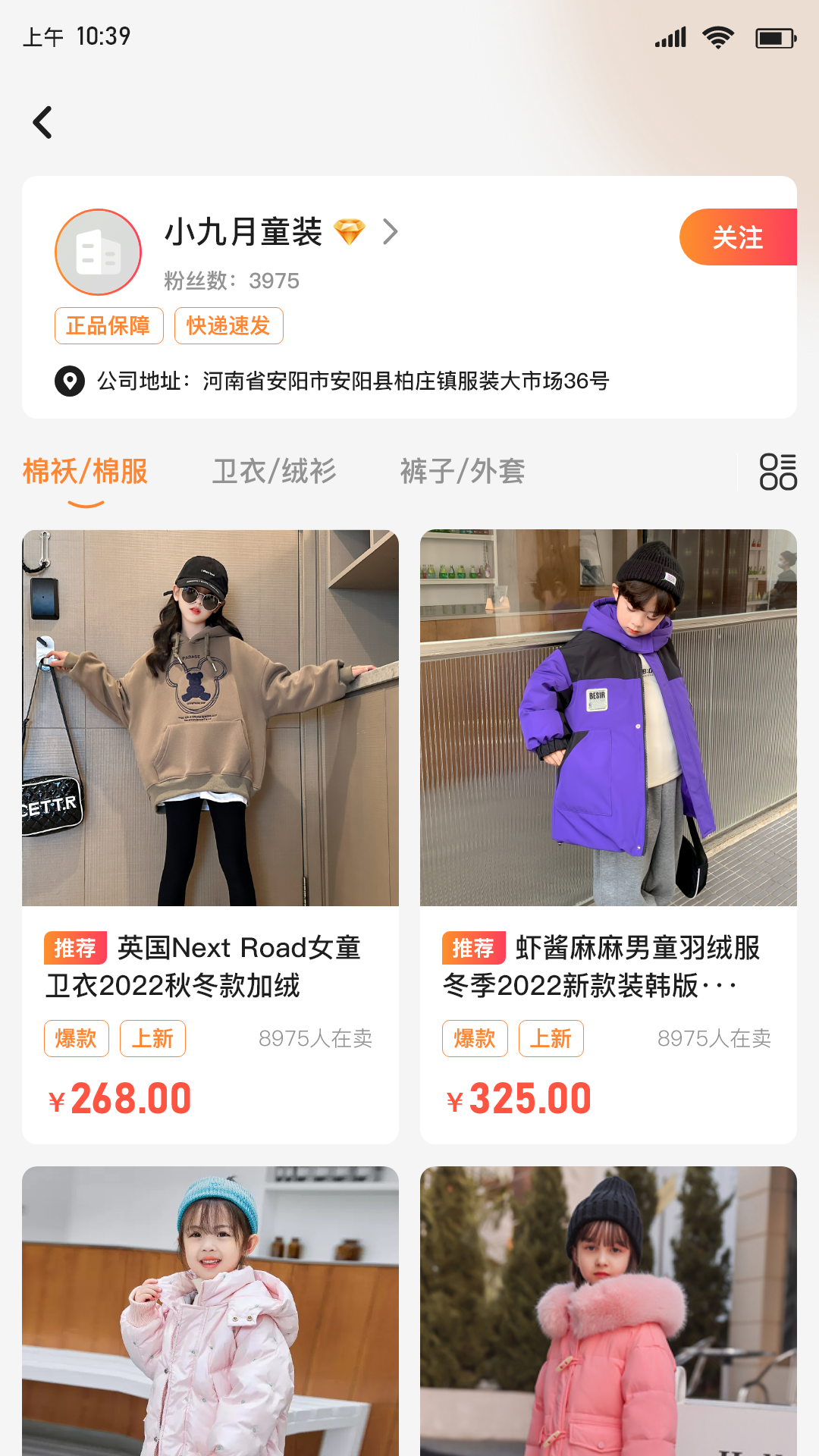
Task: Tap the store avatar icon
Action: tap(99, 252)
